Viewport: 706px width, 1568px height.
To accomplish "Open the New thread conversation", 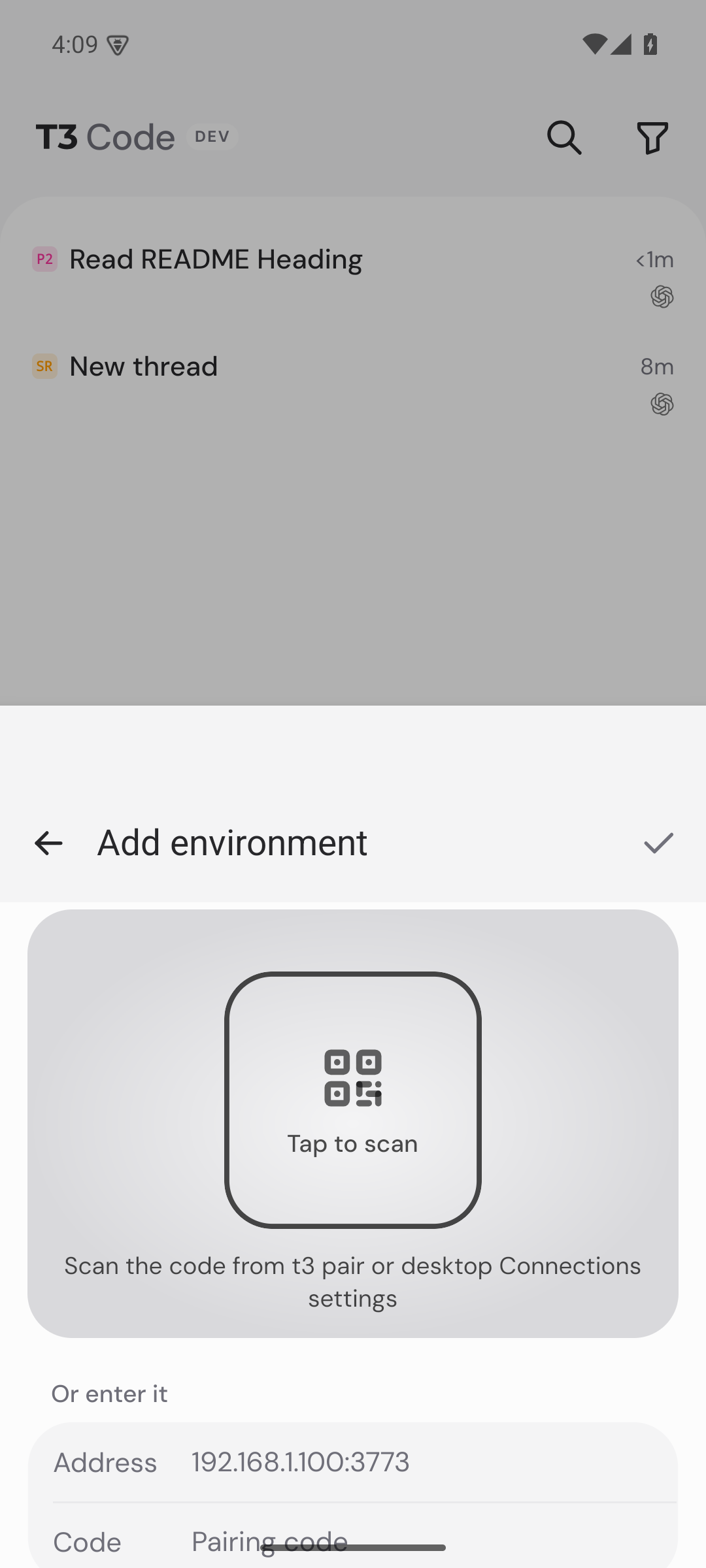I will (x=353, y=383).
